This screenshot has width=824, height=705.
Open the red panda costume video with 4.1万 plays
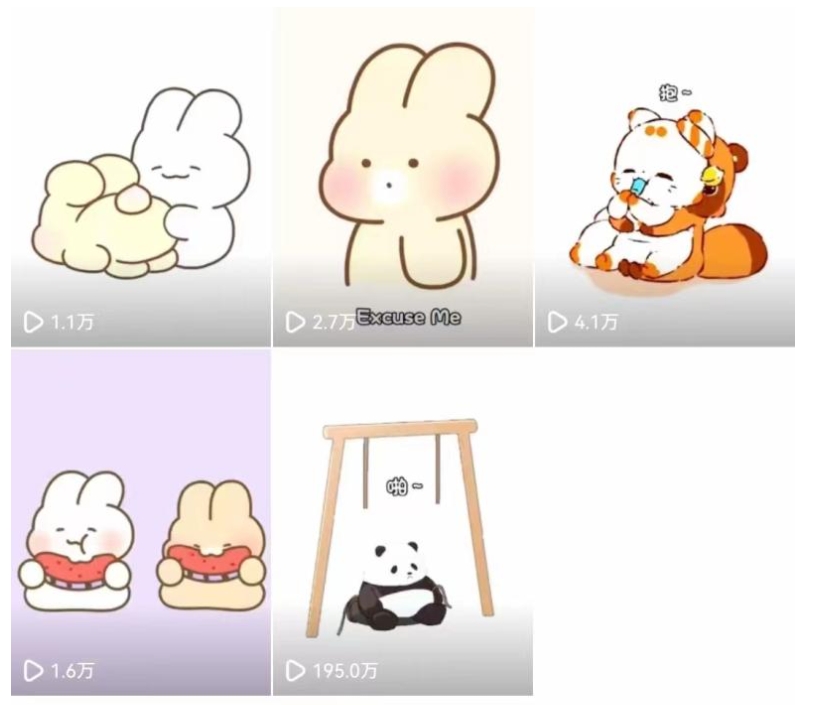click(x=664, y=180)
